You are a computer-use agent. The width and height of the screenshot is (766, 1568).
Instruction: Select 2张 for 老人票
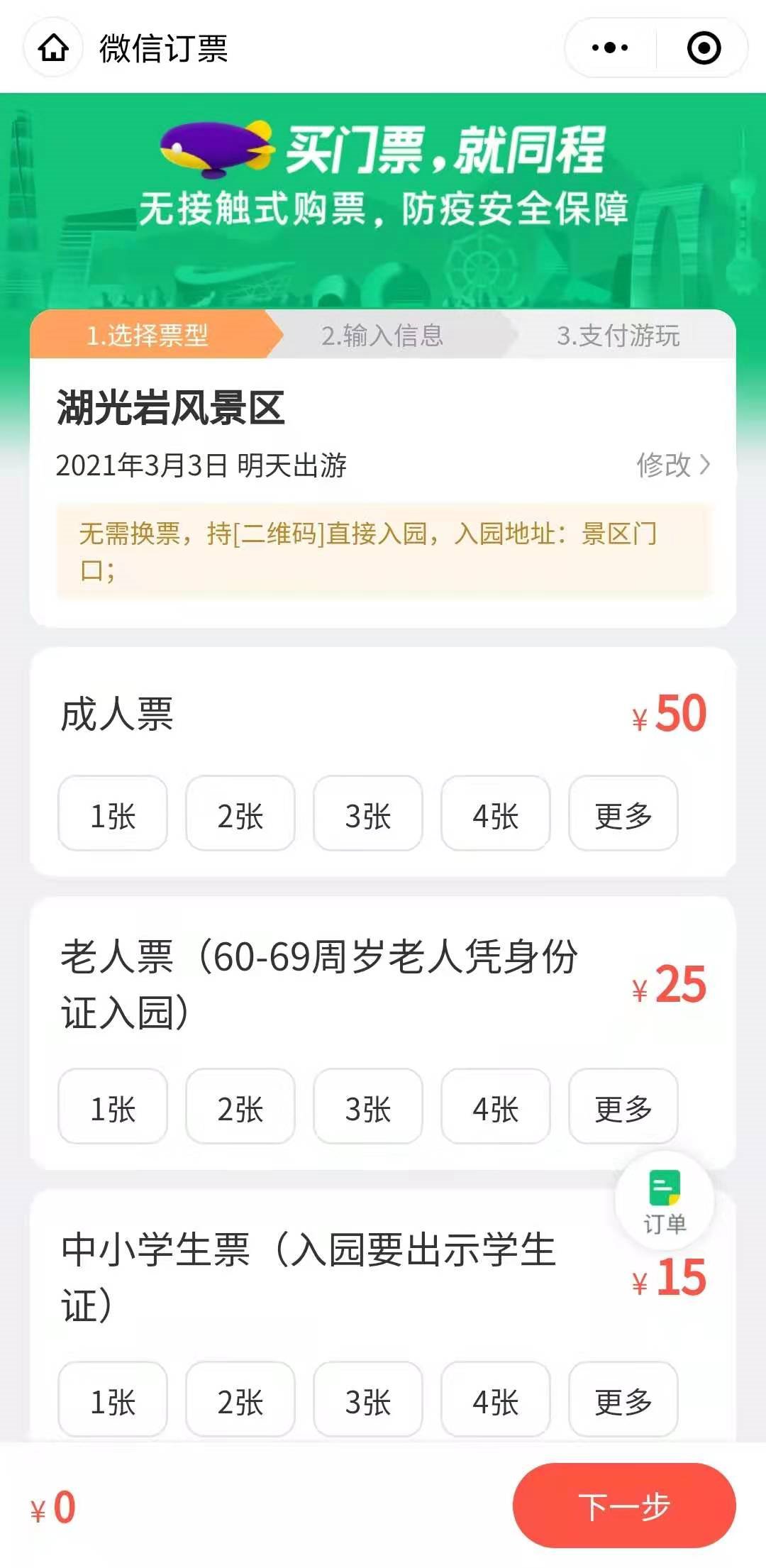[240, 1108]
